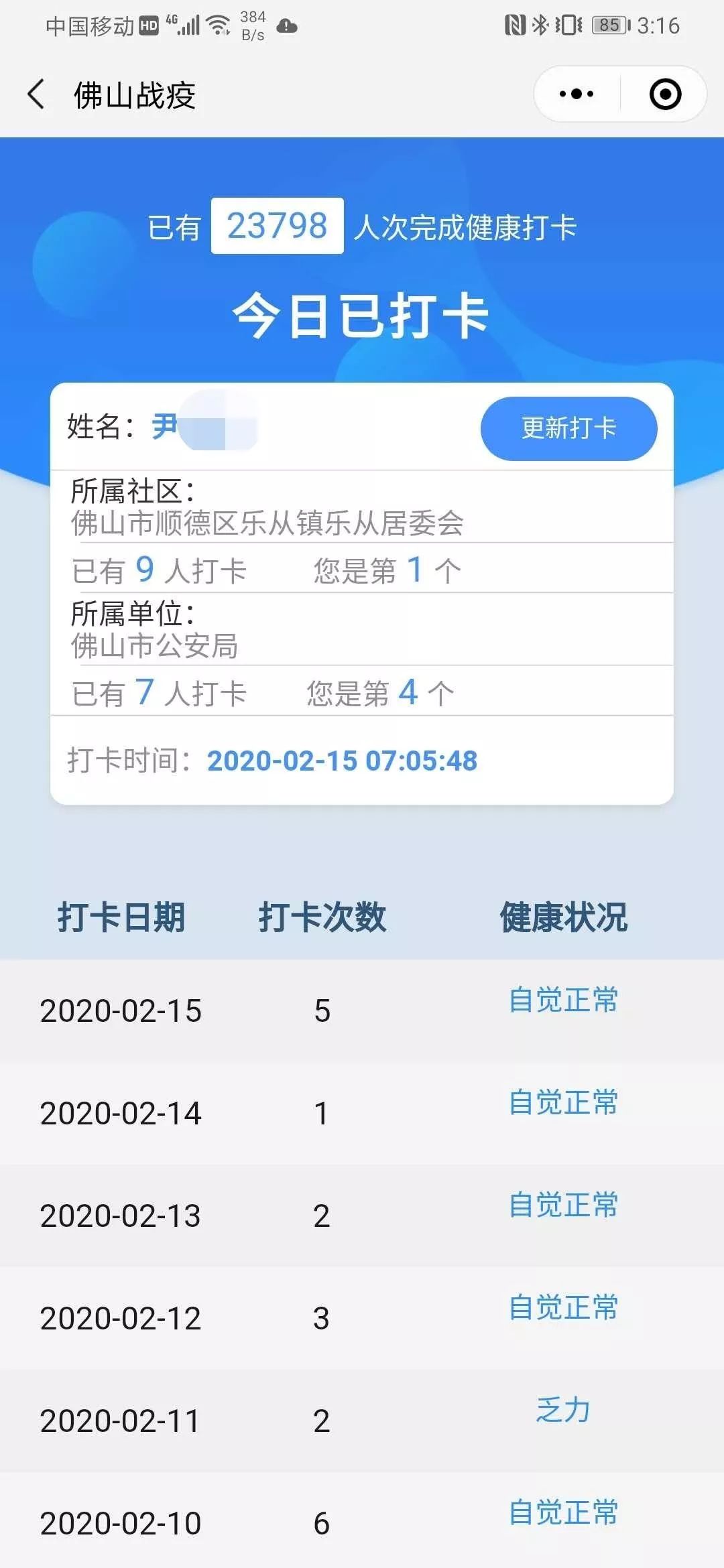Go back from 佛山战疫 page
The width and height of the screenshot is (724, 1568).
click(x=37, y=94)
